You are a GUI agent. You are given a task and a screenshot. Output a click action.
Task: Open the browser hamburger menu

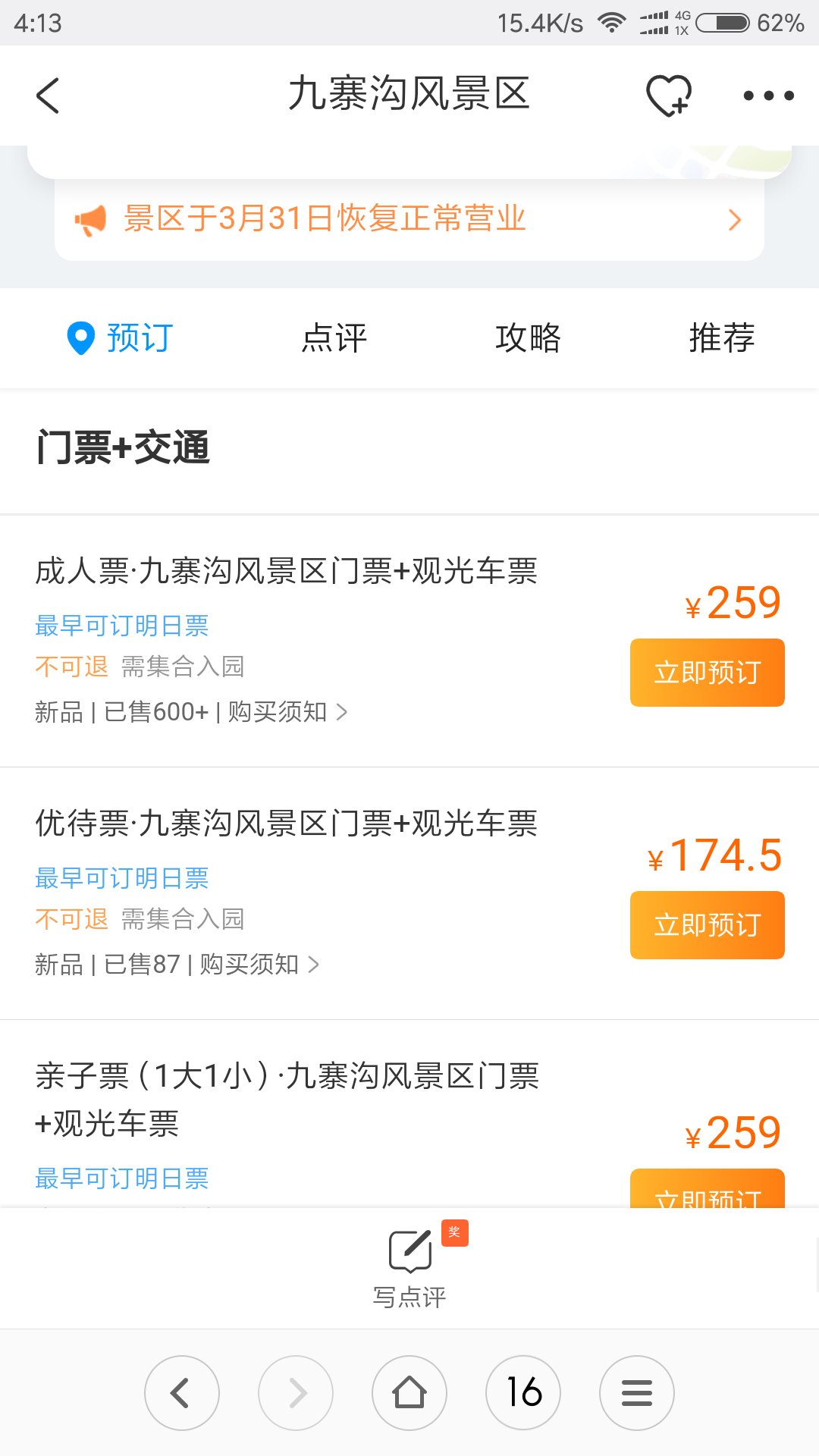pyautogui.click(x=637, y=1393)
